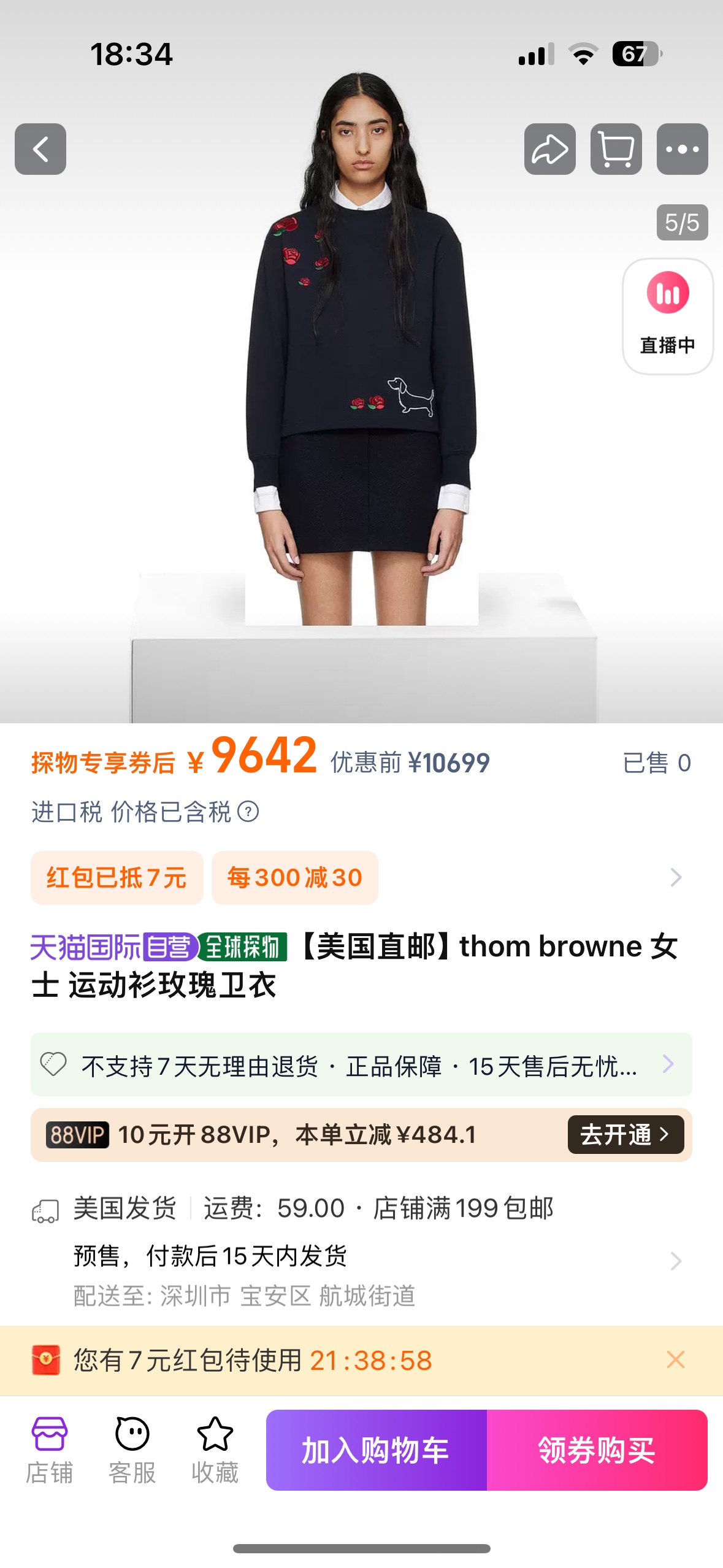Viewport: 723px width, 1568px height.
Task: Dismiss the 7元红包 reminder banner
Action: (x=675, y=1359)
